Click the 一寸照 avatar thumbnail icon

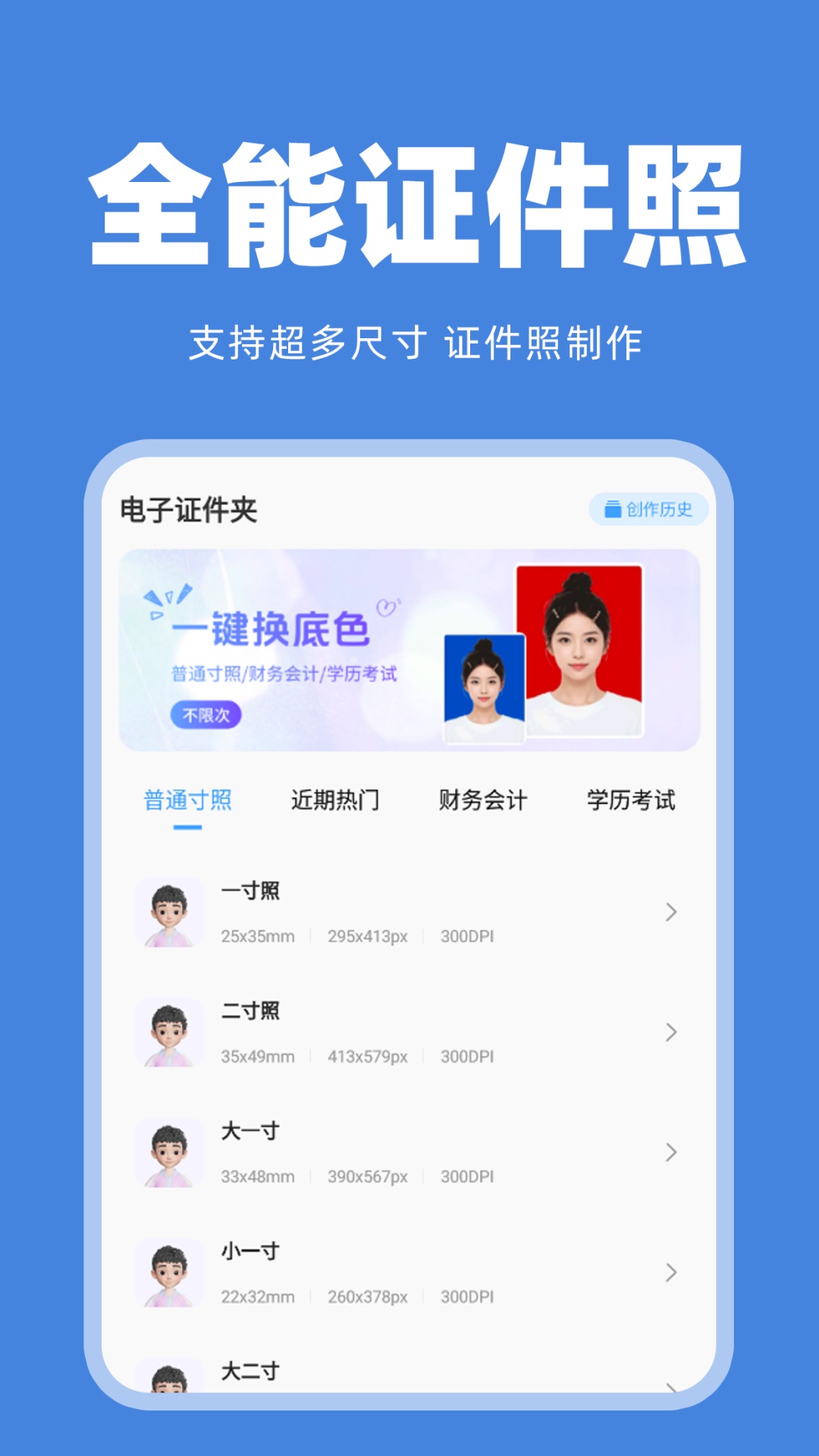click(x=168, y=912)
